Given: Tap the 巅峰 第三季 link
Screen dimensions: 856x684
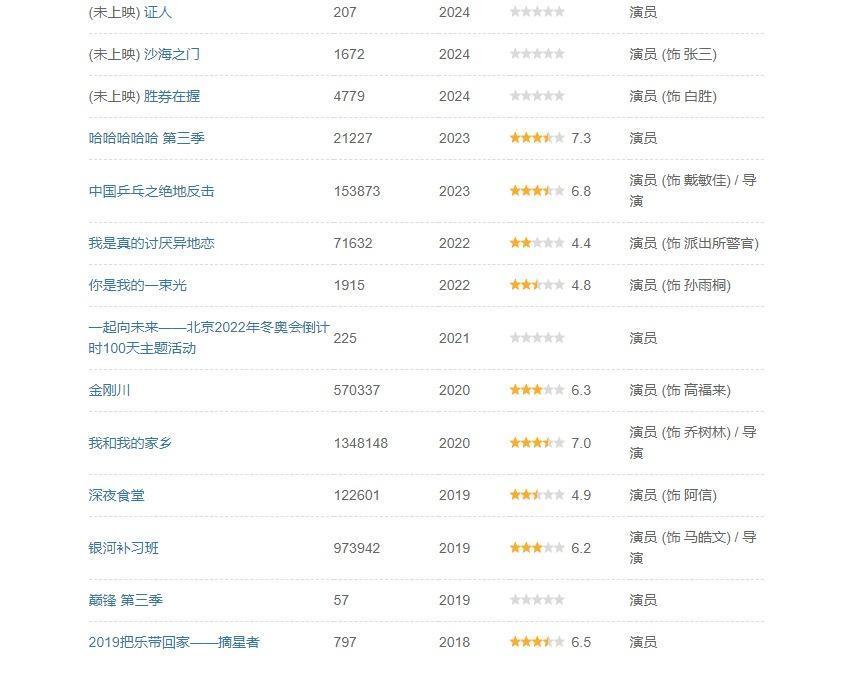Looking at the screenshot, I should click(x=125, y=600).
